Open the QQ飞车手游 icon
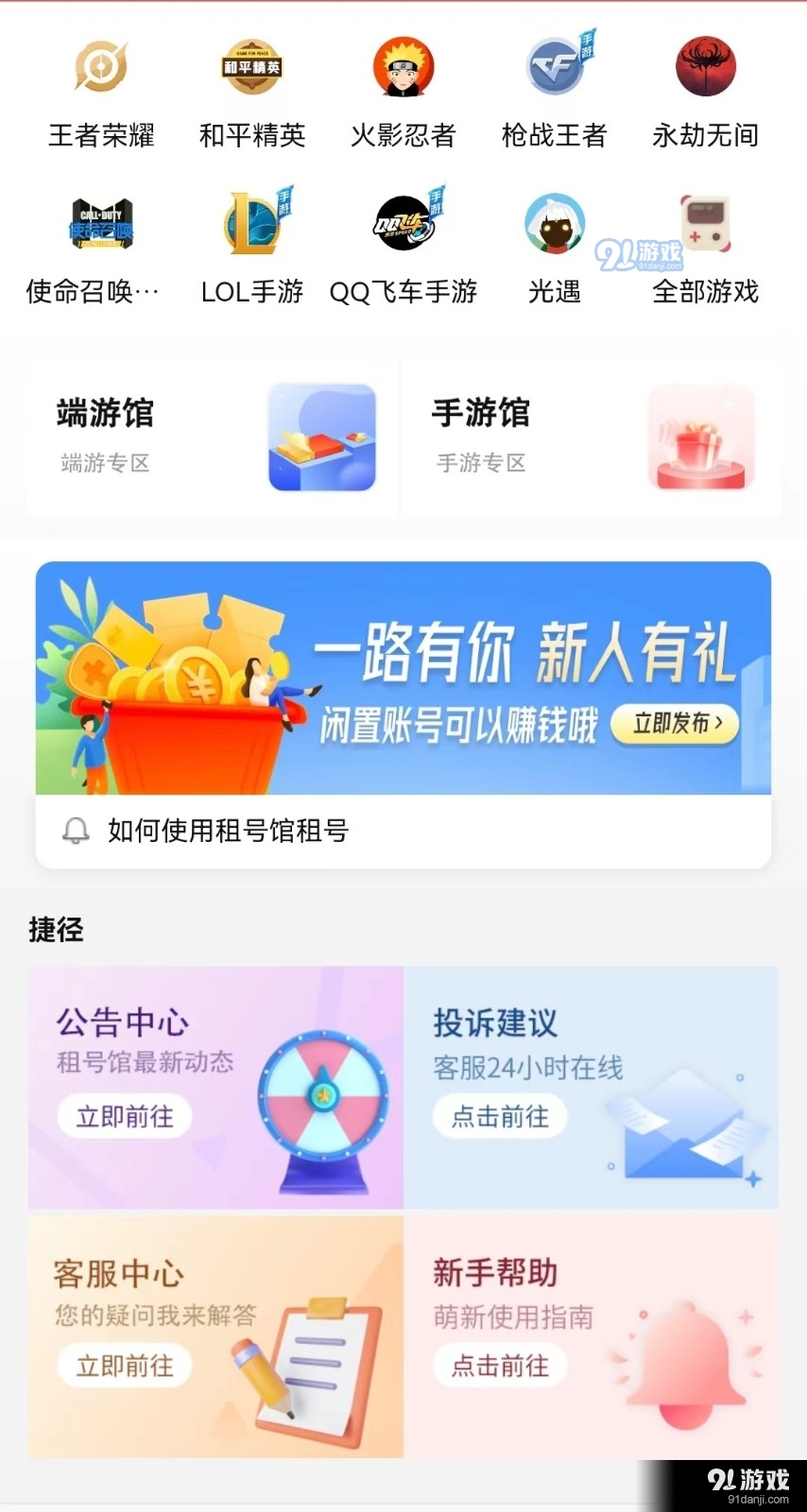This screenshot has width=807, height=1512. [403, 224]
